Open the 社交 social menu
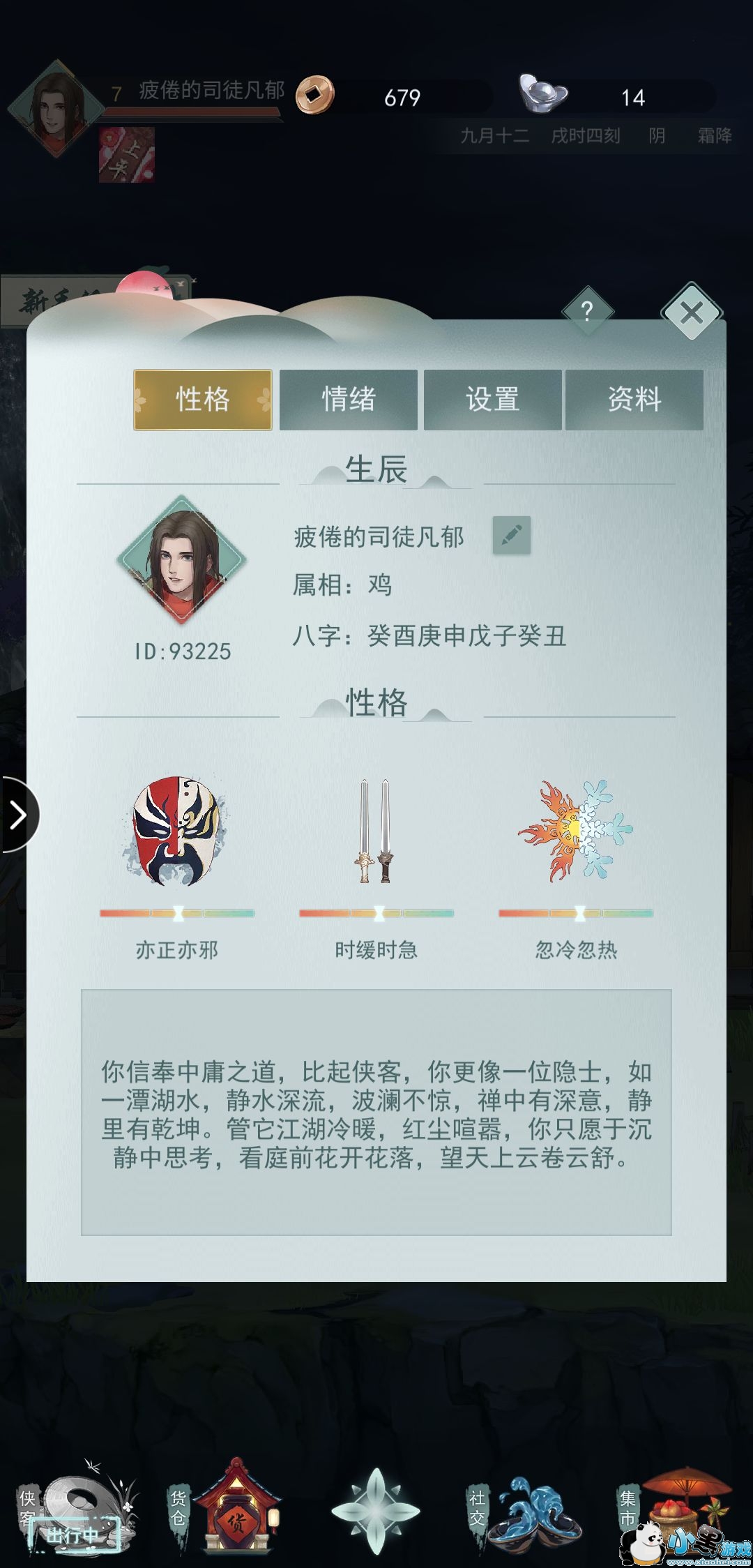 pos(524,1511)
